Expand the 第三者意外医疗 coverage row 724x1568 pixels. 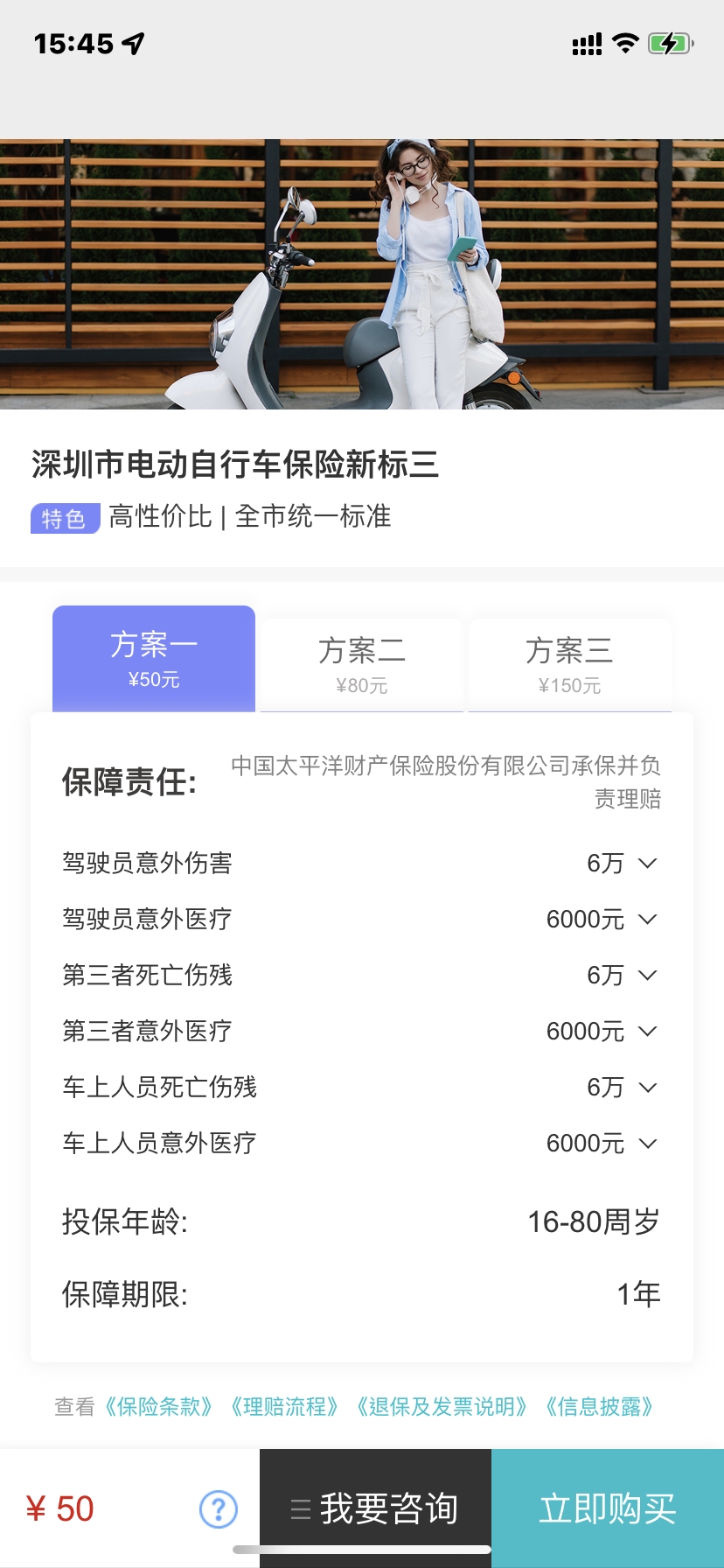(361, 1032)
